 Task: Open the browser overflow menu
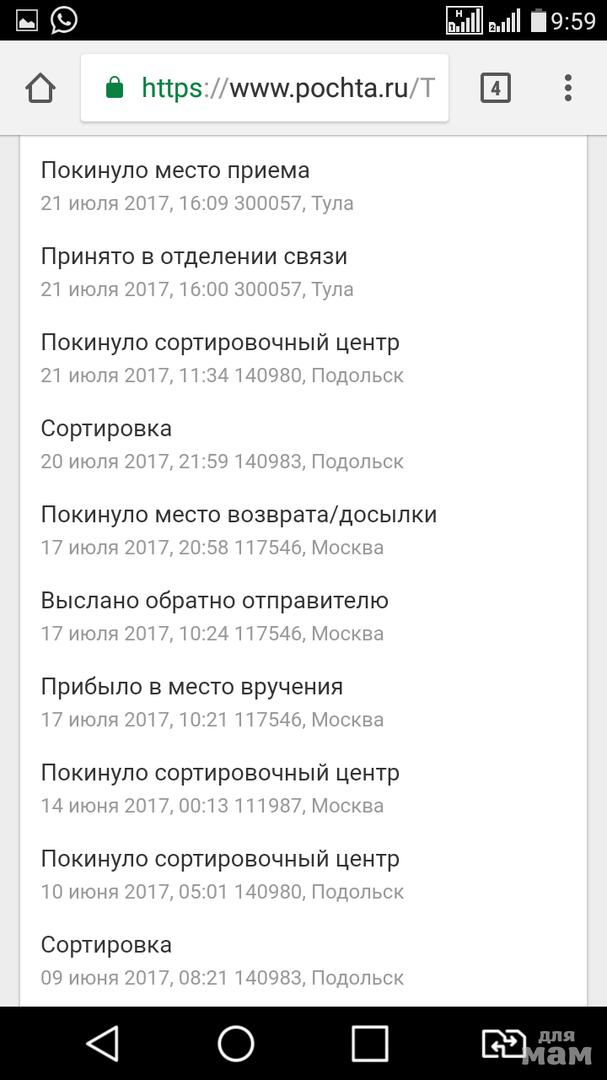pos(567,88)
